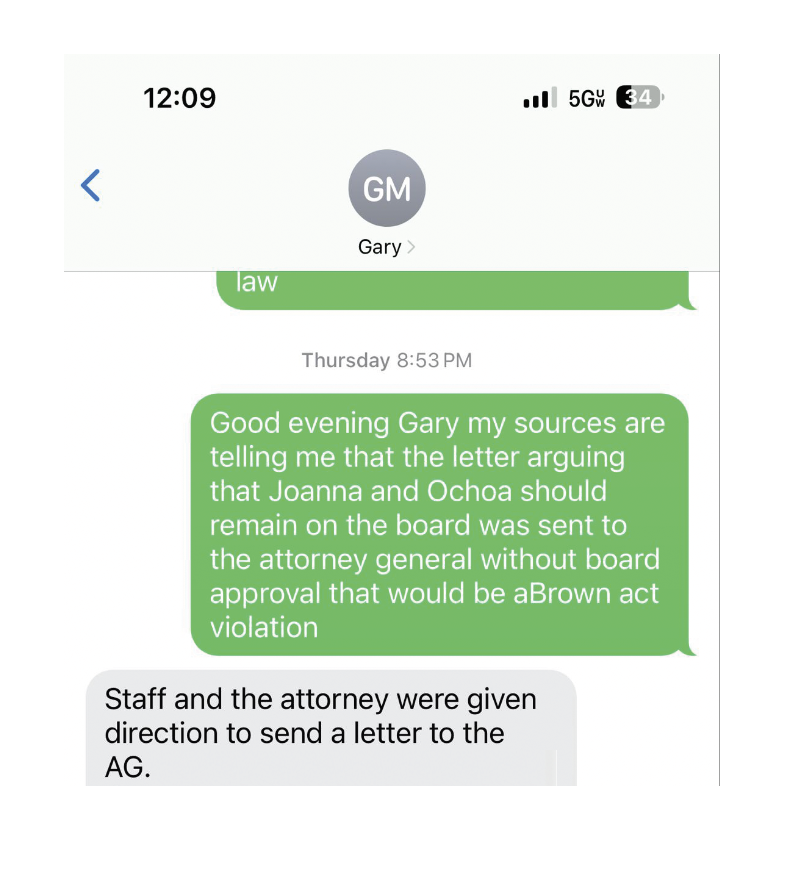This screenshot has width=786, height=874.
Task: Open the GM contact avatar
Action: (x=386, y=188)
